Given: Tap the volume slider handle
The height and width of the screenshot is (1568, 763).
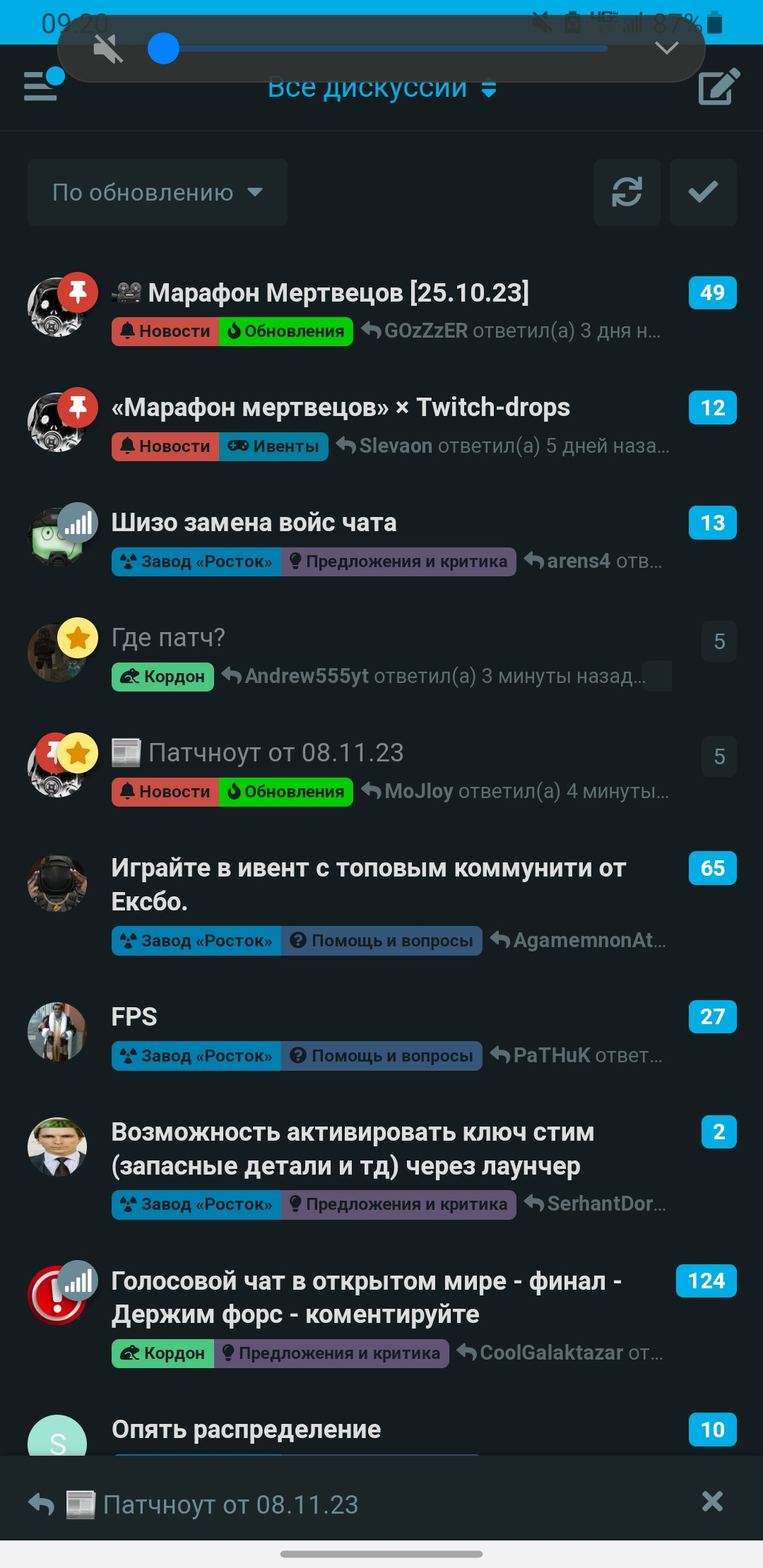Looking at the screenshot, I should pos(163,49).
